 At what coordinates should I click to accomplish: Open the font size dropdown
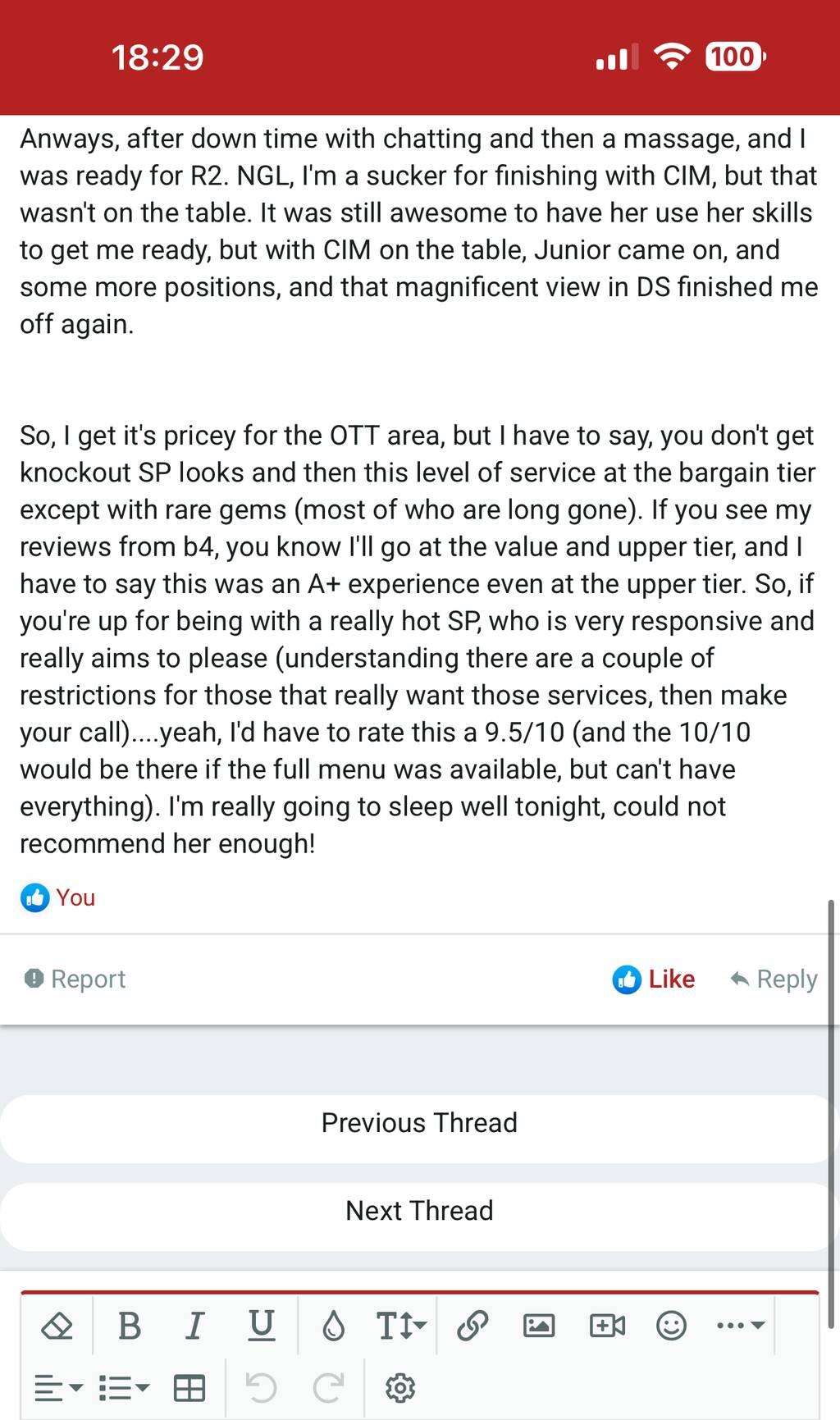[401, 1326]
